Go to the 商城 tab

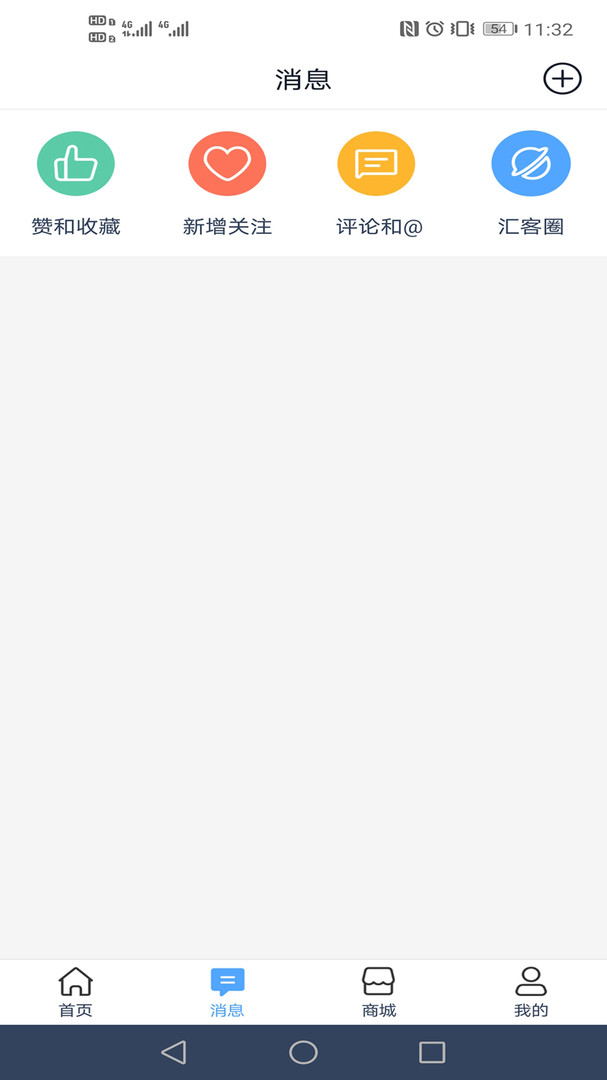379,992
